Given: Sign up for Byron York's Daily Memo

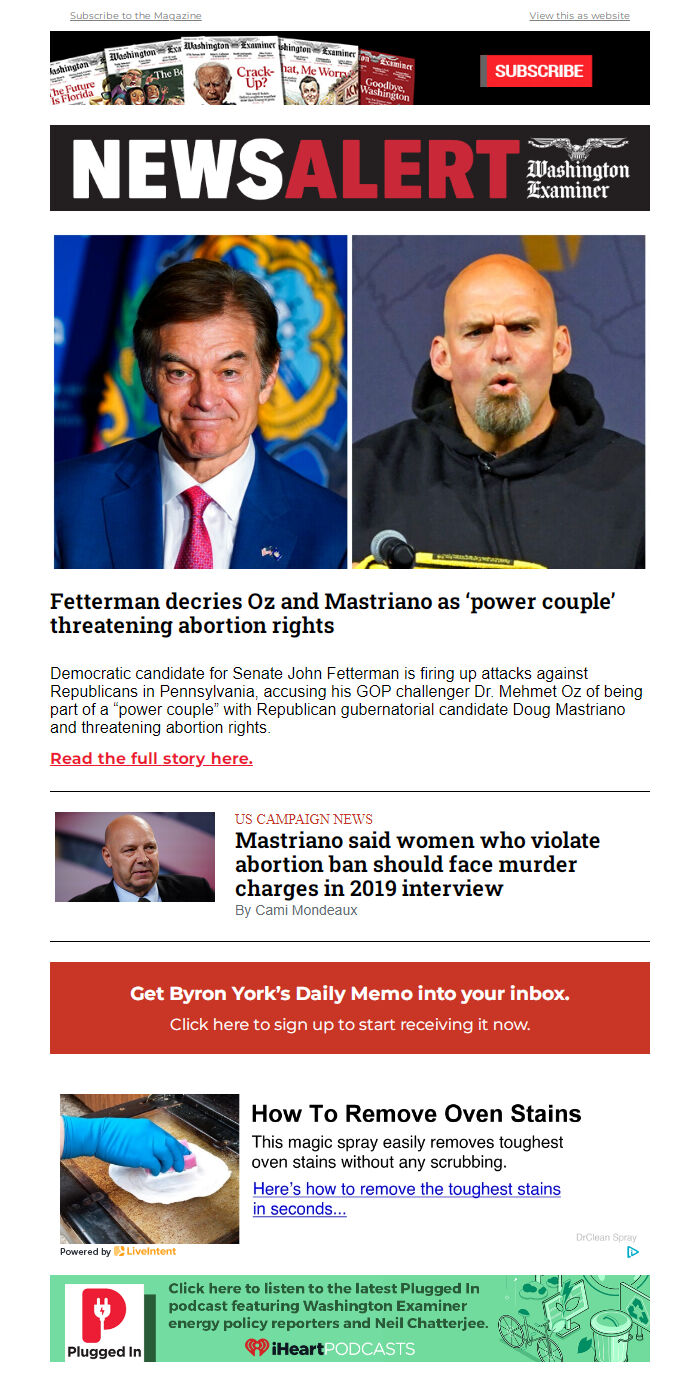Looking at the screenshot, I should point(350,1008).
